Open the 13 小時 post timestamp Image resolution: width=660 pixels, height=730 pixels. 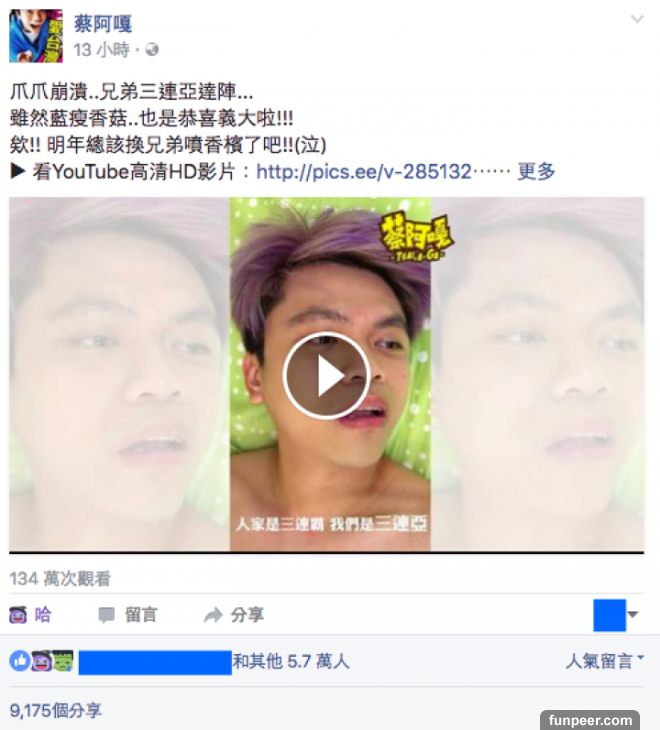click(101, 49)
